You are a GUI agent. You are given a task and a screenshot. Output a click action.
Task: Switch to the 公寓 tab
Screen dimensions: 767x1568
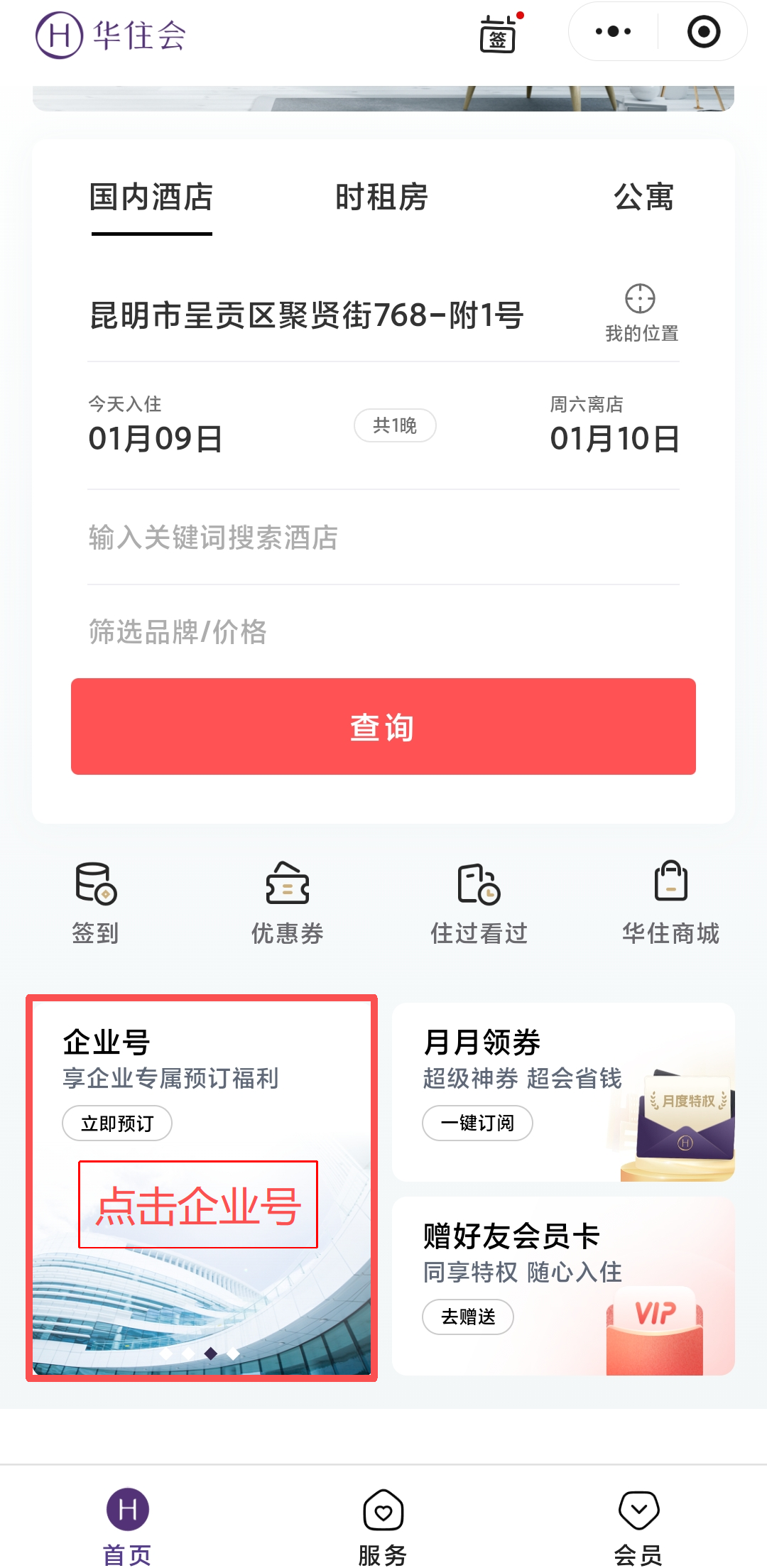[x=643, y=197]
